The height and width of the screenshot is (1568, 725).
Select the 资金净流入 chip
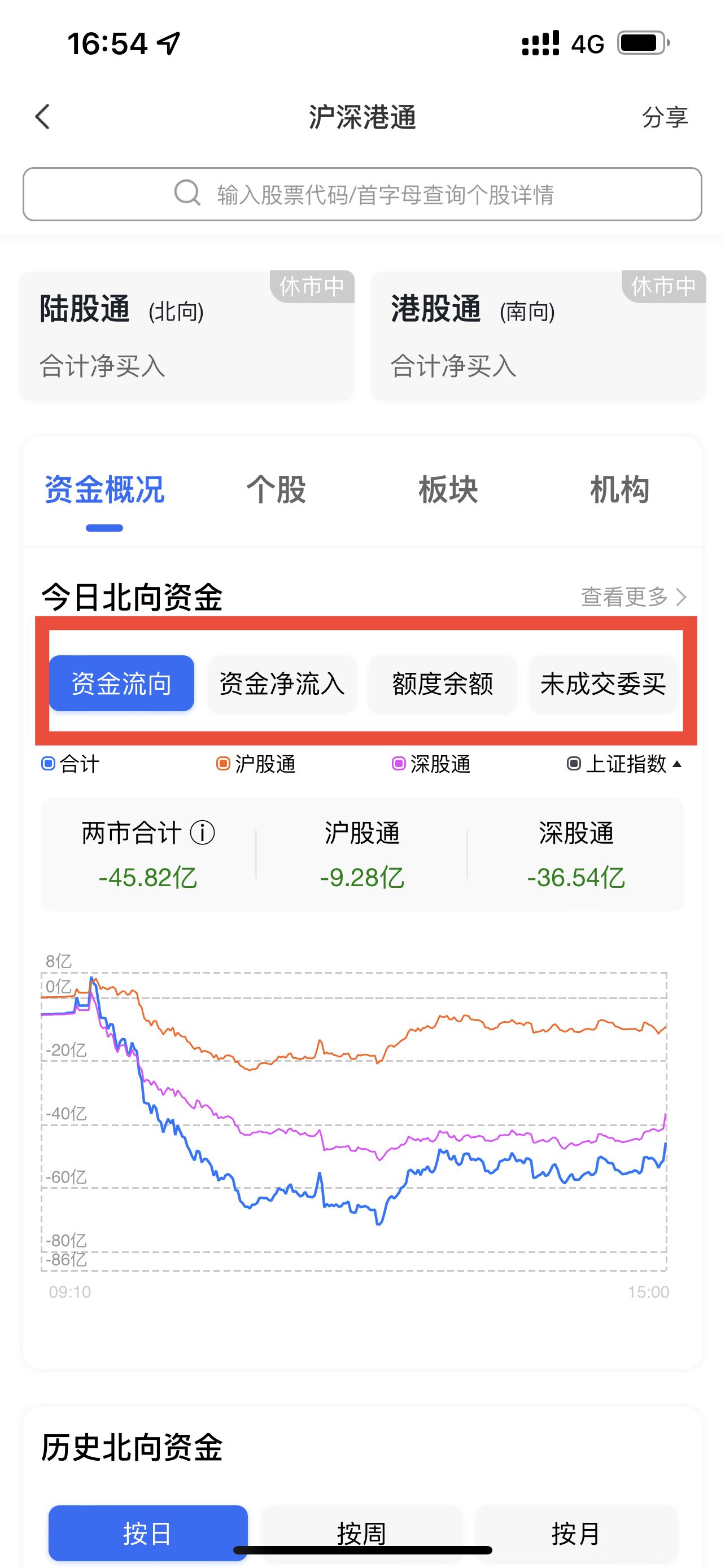pyautogui.click(x=282, y=684)
